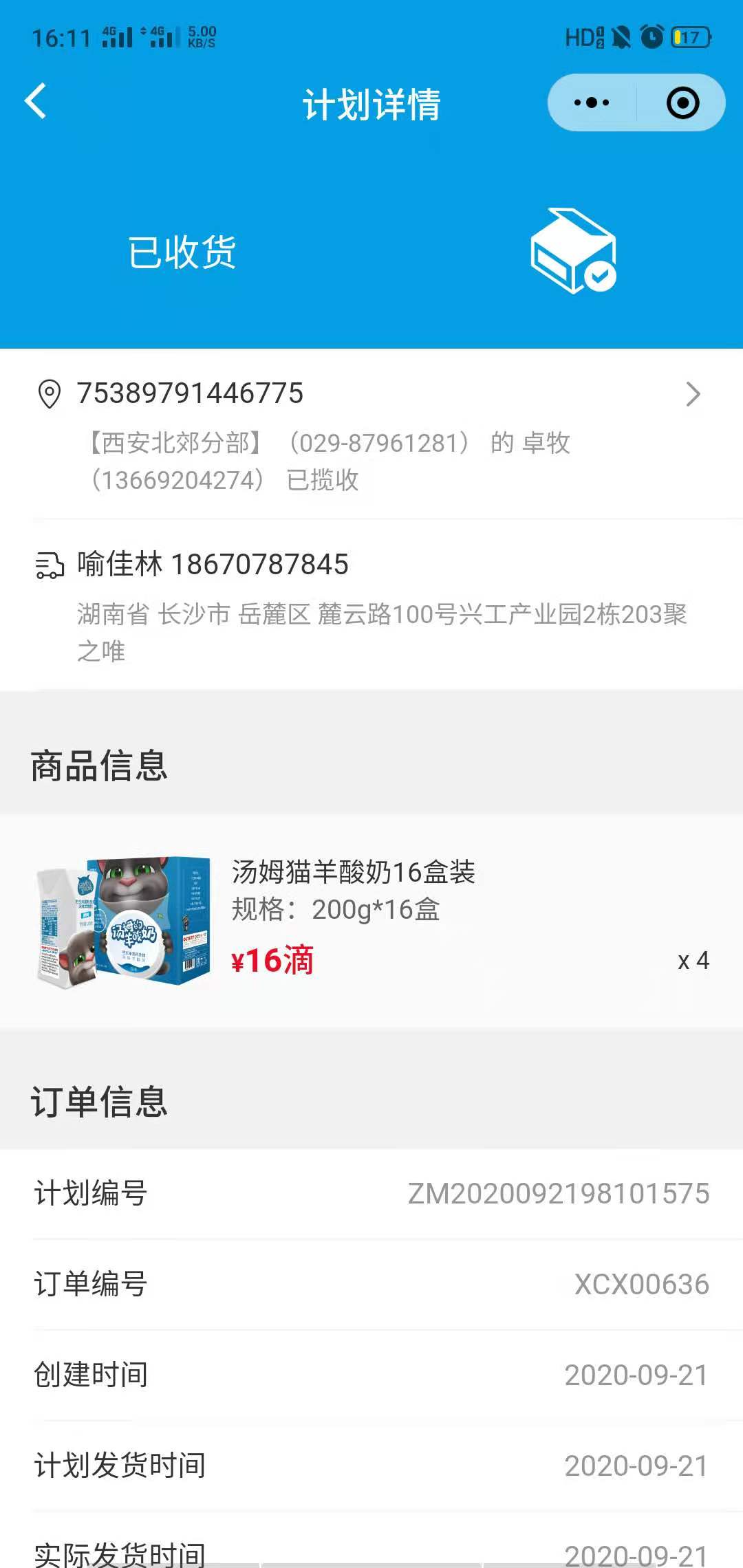Go back from the 计划详情 page

pos(36,102)
